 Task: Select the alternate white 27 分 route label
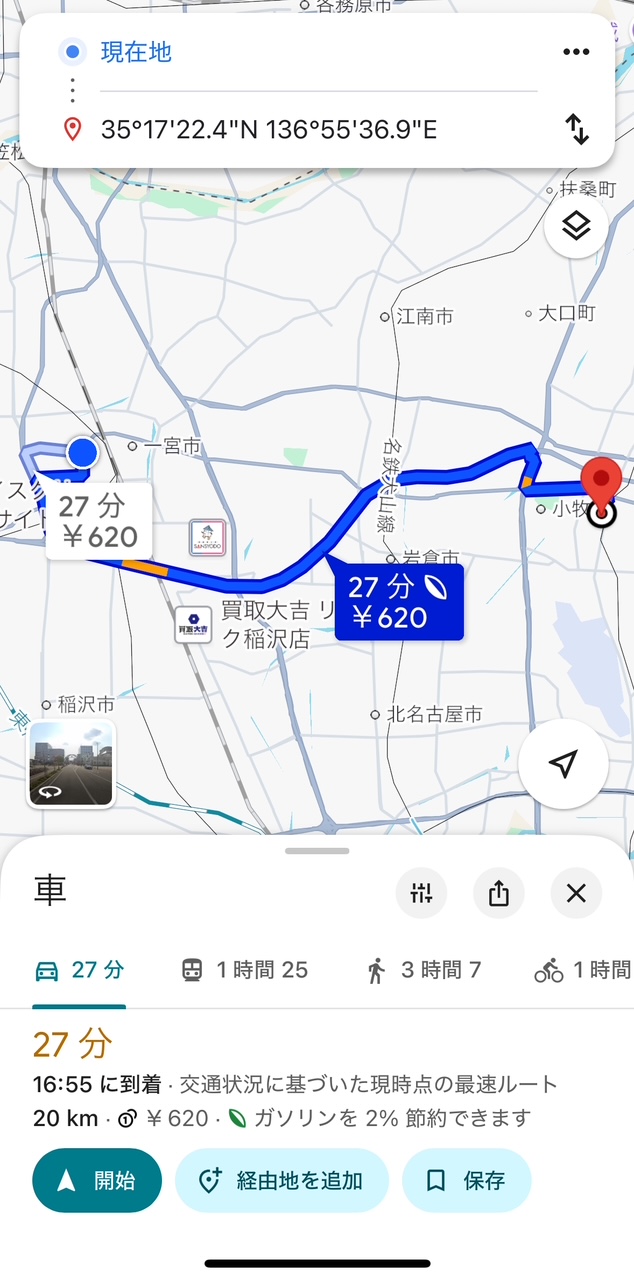coord(98,520)
